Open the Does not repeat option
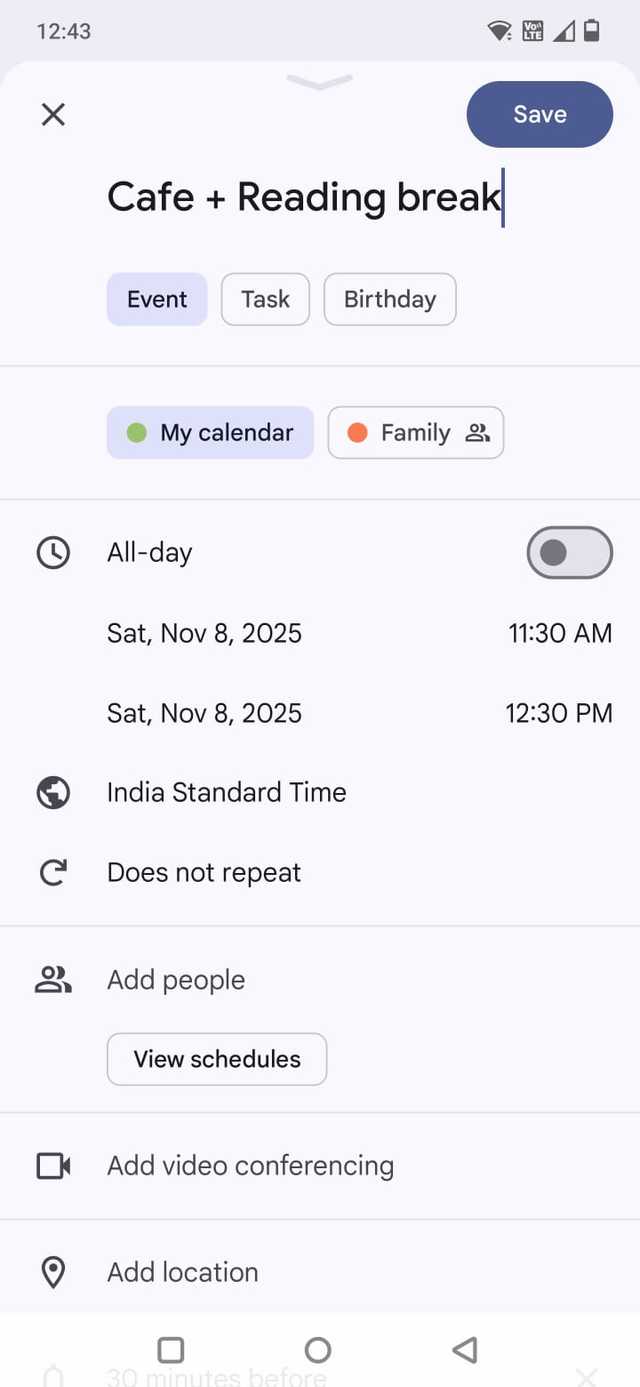The image size is (640, 1387). (204, 872)
